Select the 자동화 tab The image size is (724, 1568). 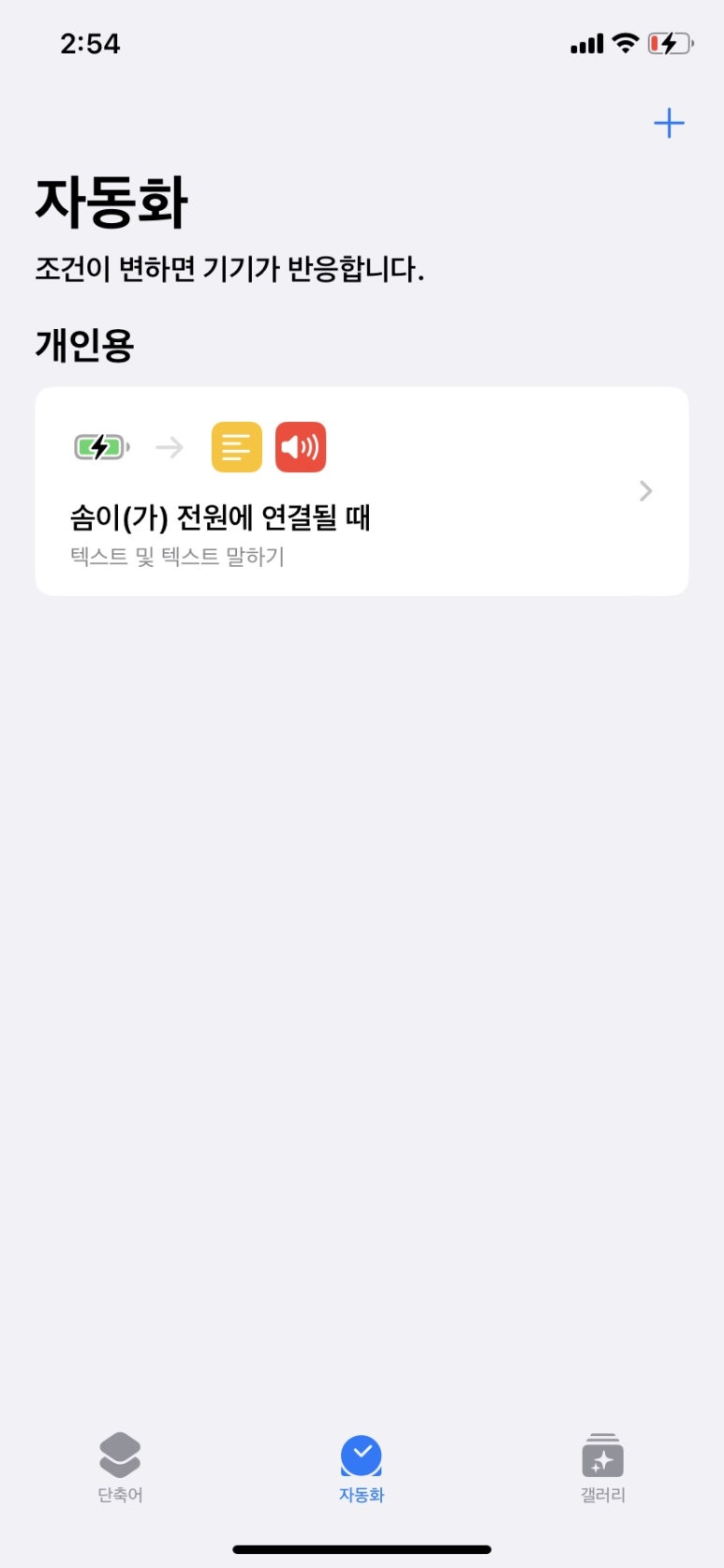(362, 1468)
